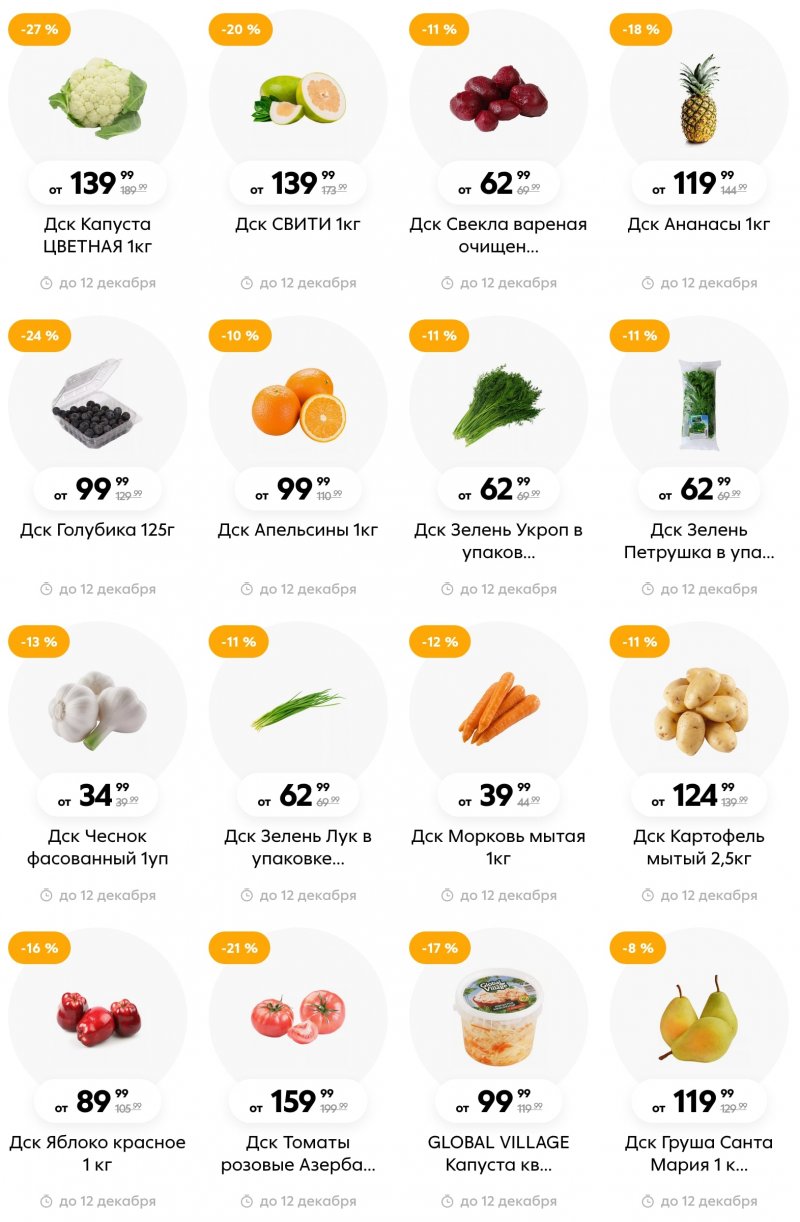View the Свекла вареная product card
800x1222 pixels.
click(498, 100)
